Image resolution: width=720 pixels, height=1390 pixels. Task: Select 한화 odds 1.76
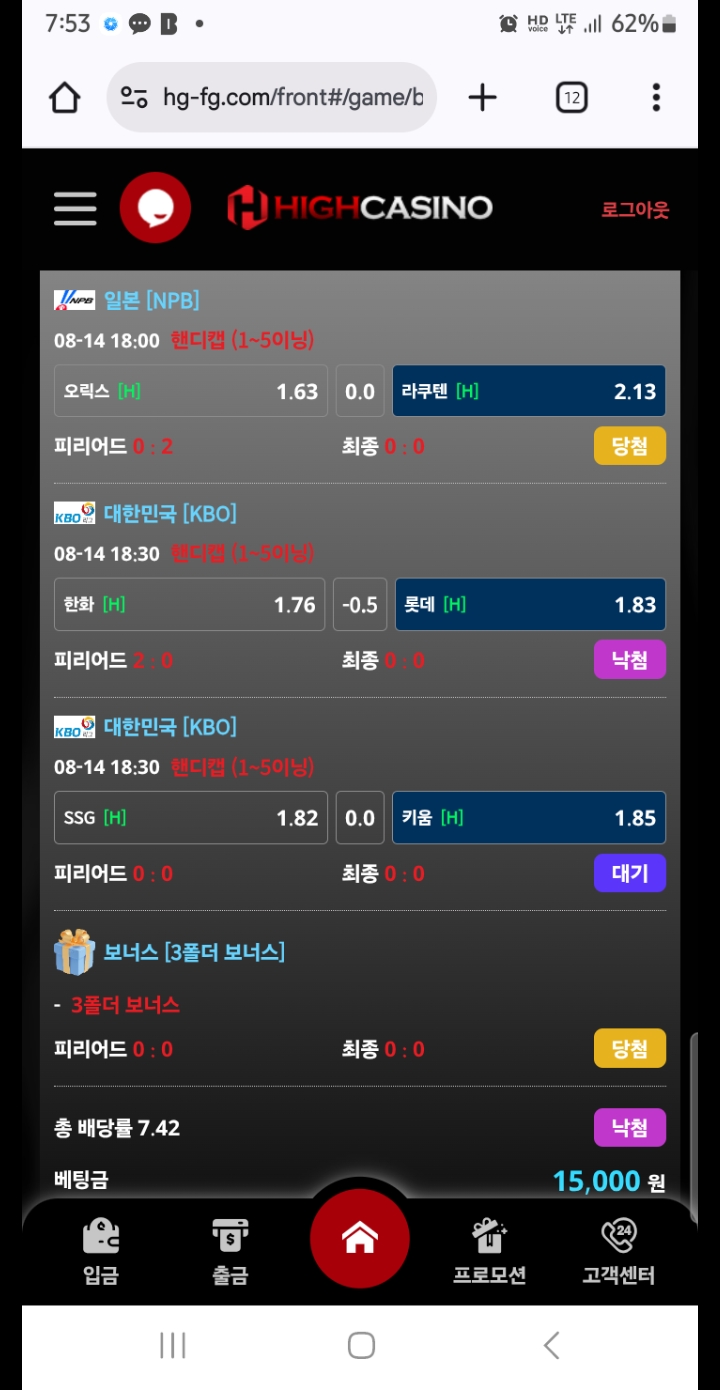pyautogui.click(x=189, y=604)
